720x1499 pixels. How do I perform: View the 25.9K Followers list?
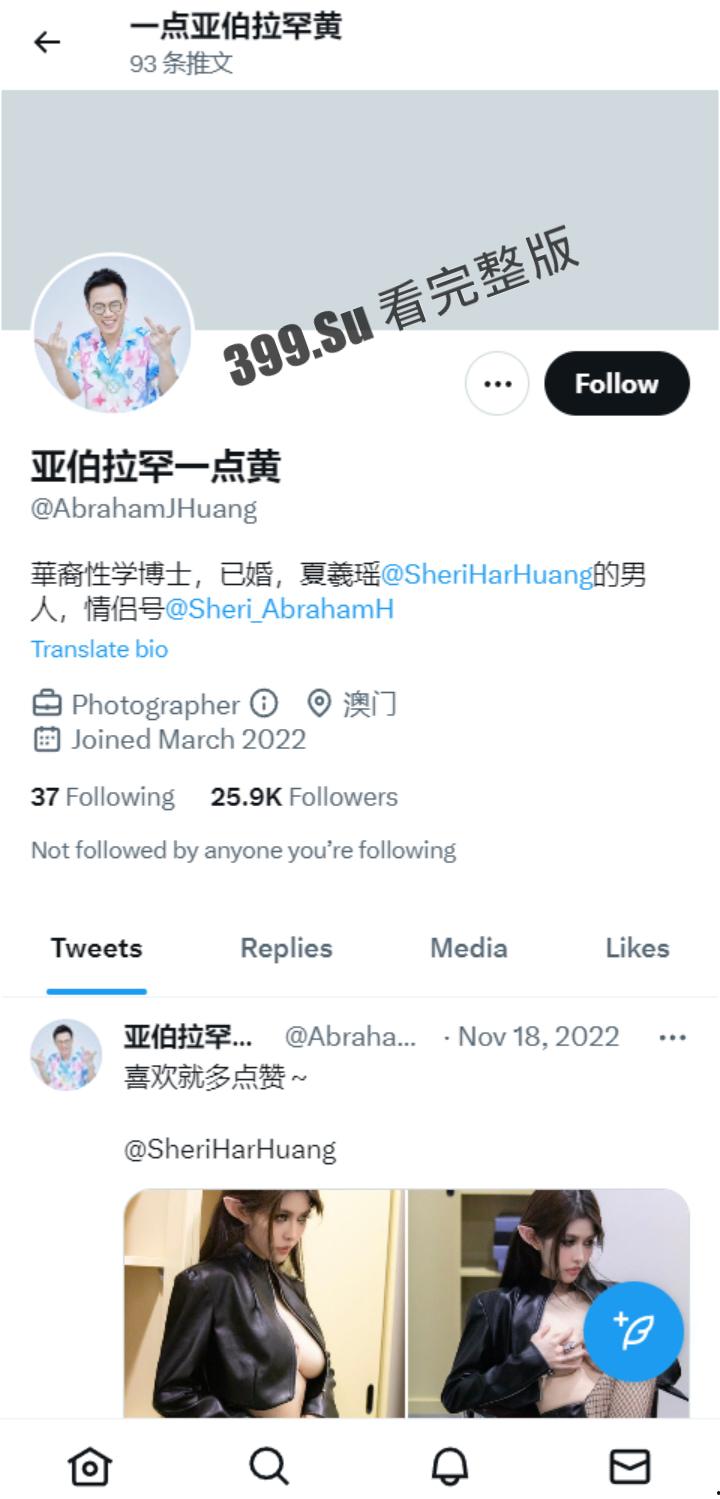[304, 797]
